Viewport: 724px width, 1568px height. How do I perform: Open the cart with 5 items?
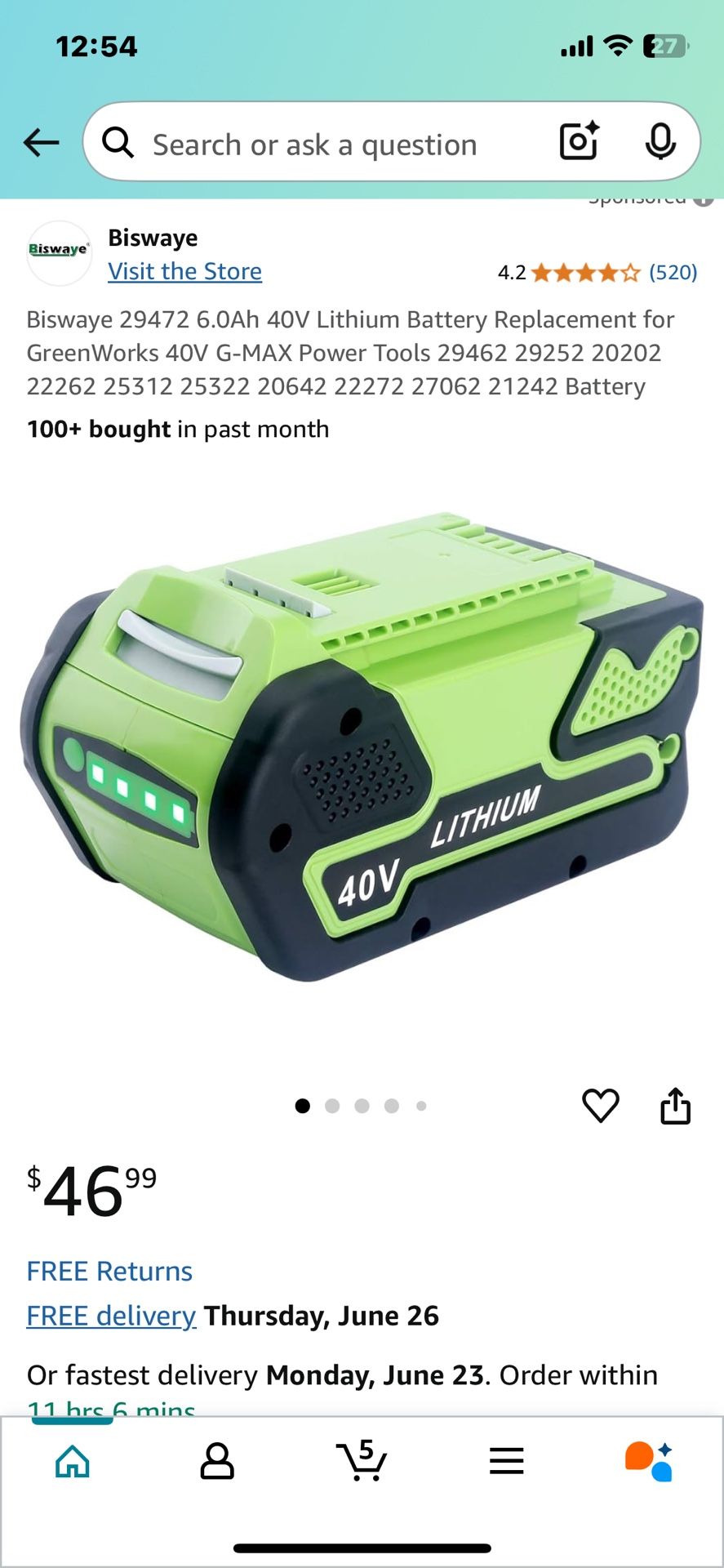click(362, 1461)
